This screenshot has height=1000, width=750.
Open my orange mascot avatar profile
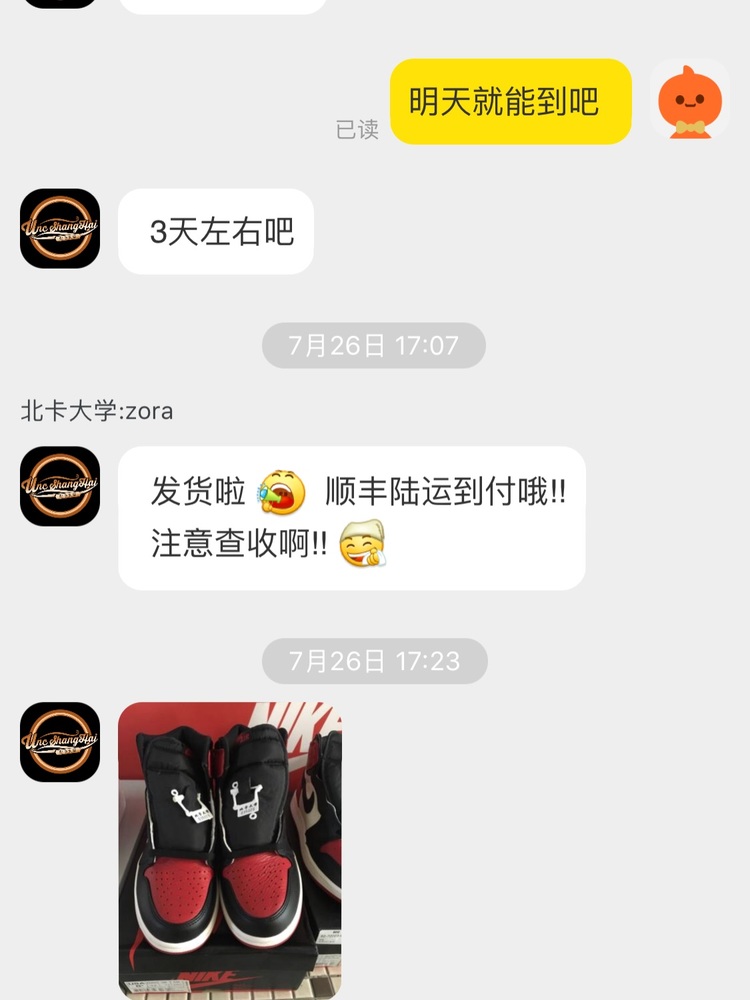[690, 101]
